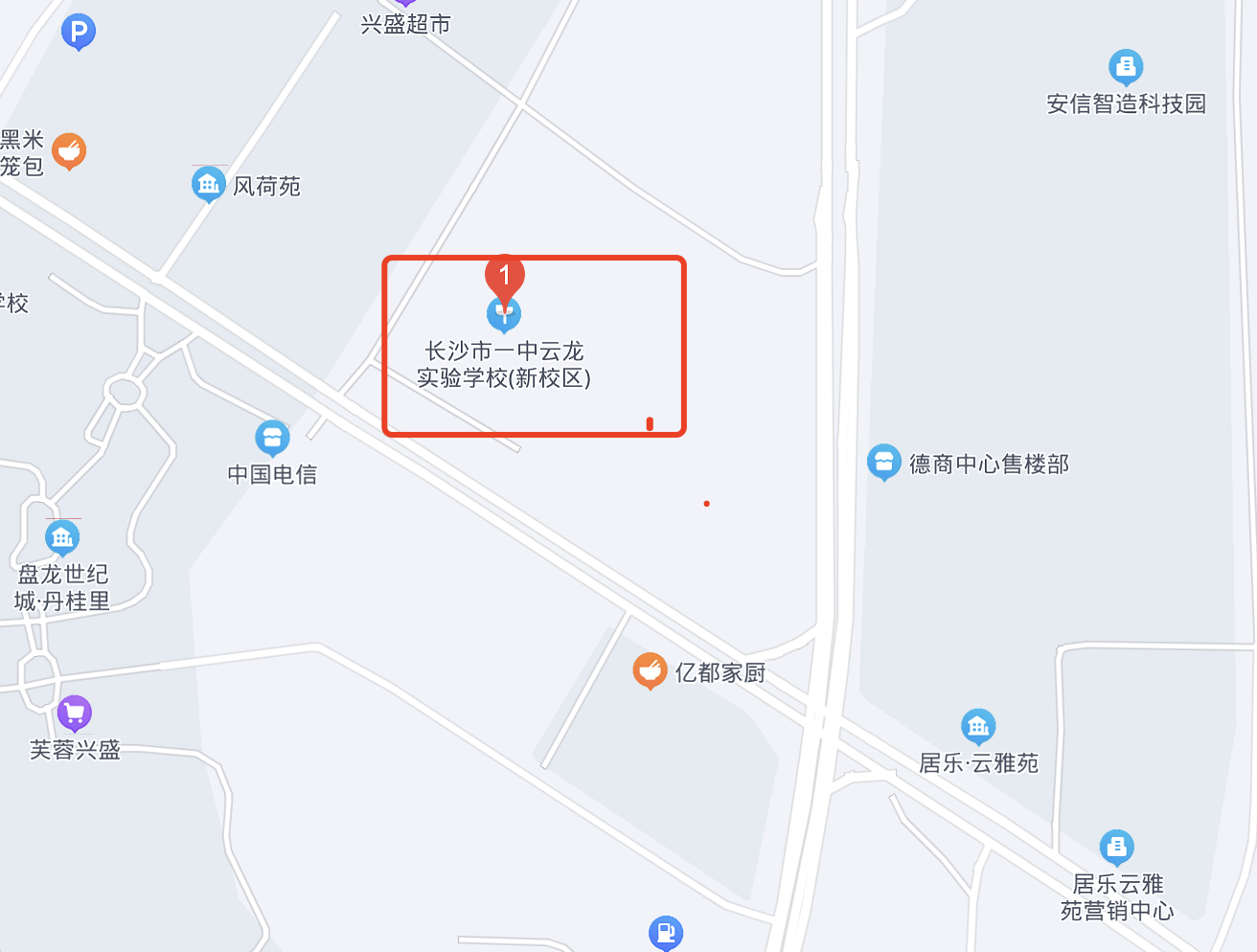
Task: Tap the 盘龙世纪城·丹桂里 marker
Action: 62,537
